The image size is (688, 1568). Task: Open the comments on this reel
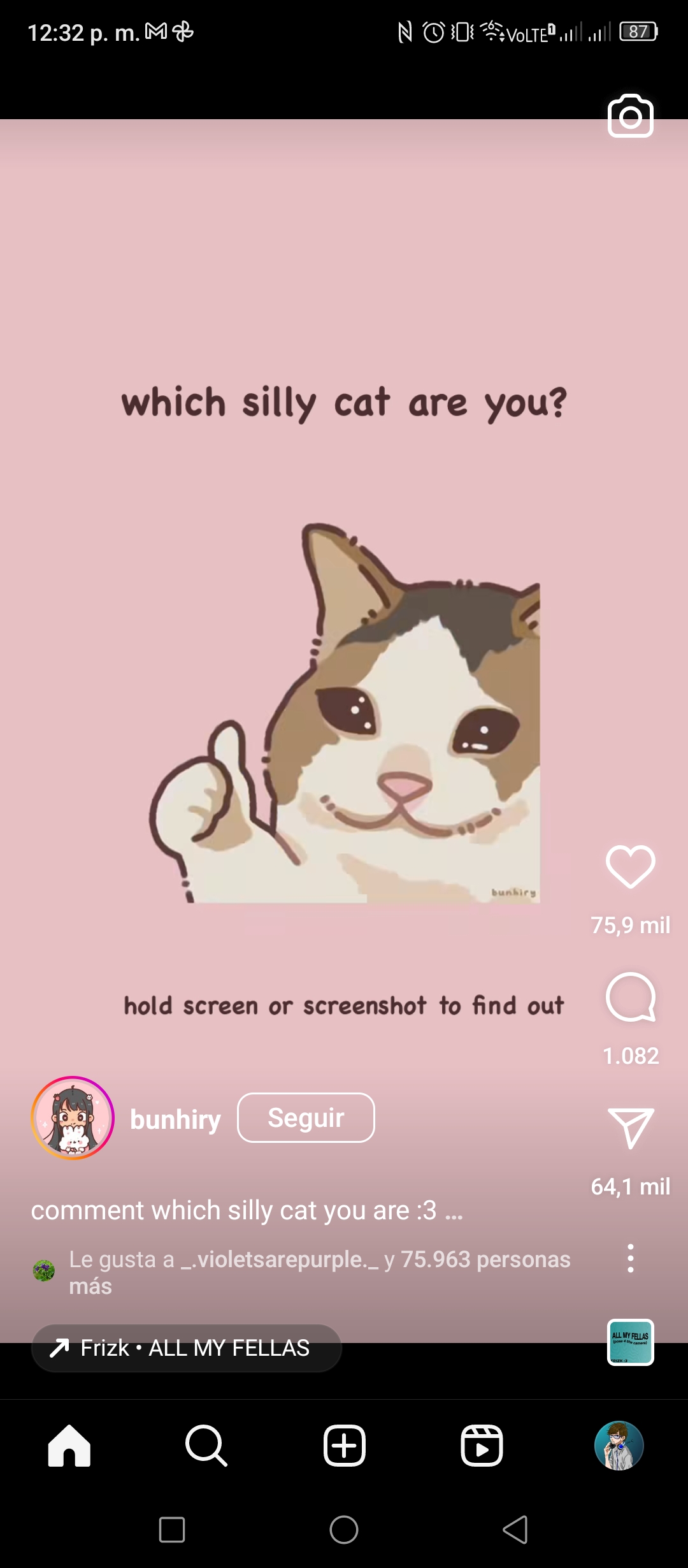[630, 997]
